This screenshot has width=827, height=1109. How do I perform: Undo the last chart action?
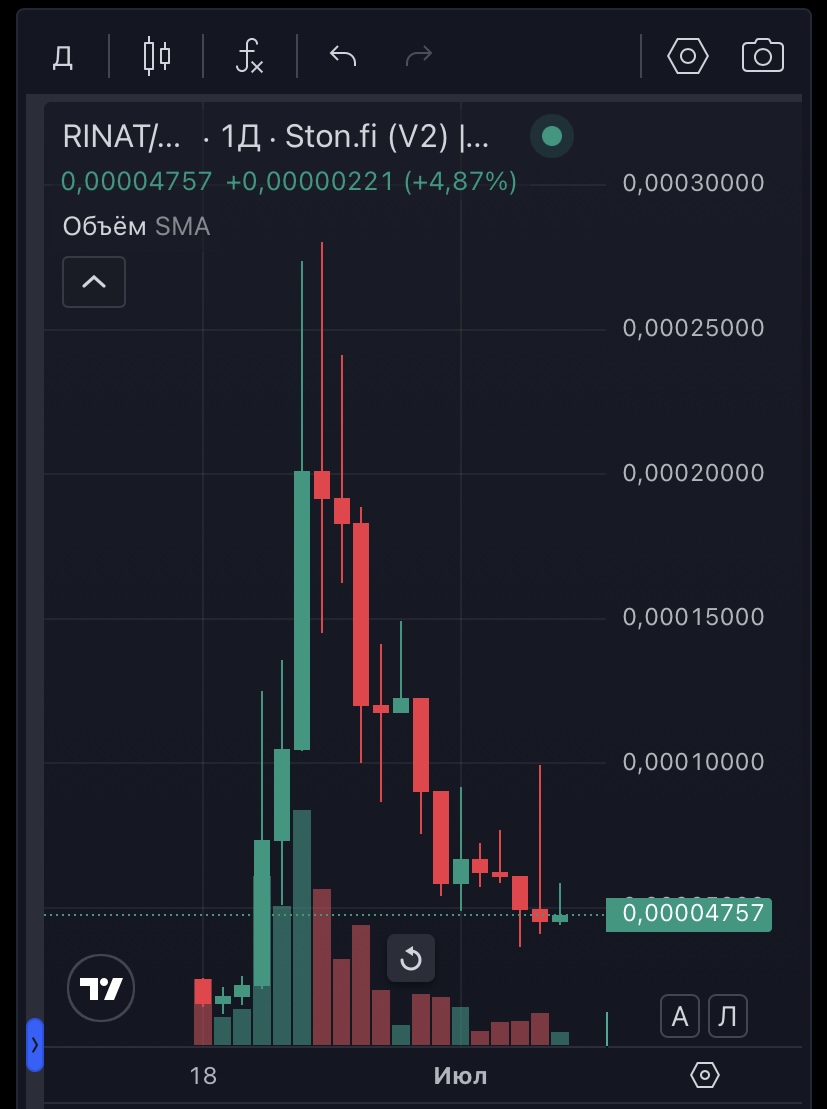343,57
